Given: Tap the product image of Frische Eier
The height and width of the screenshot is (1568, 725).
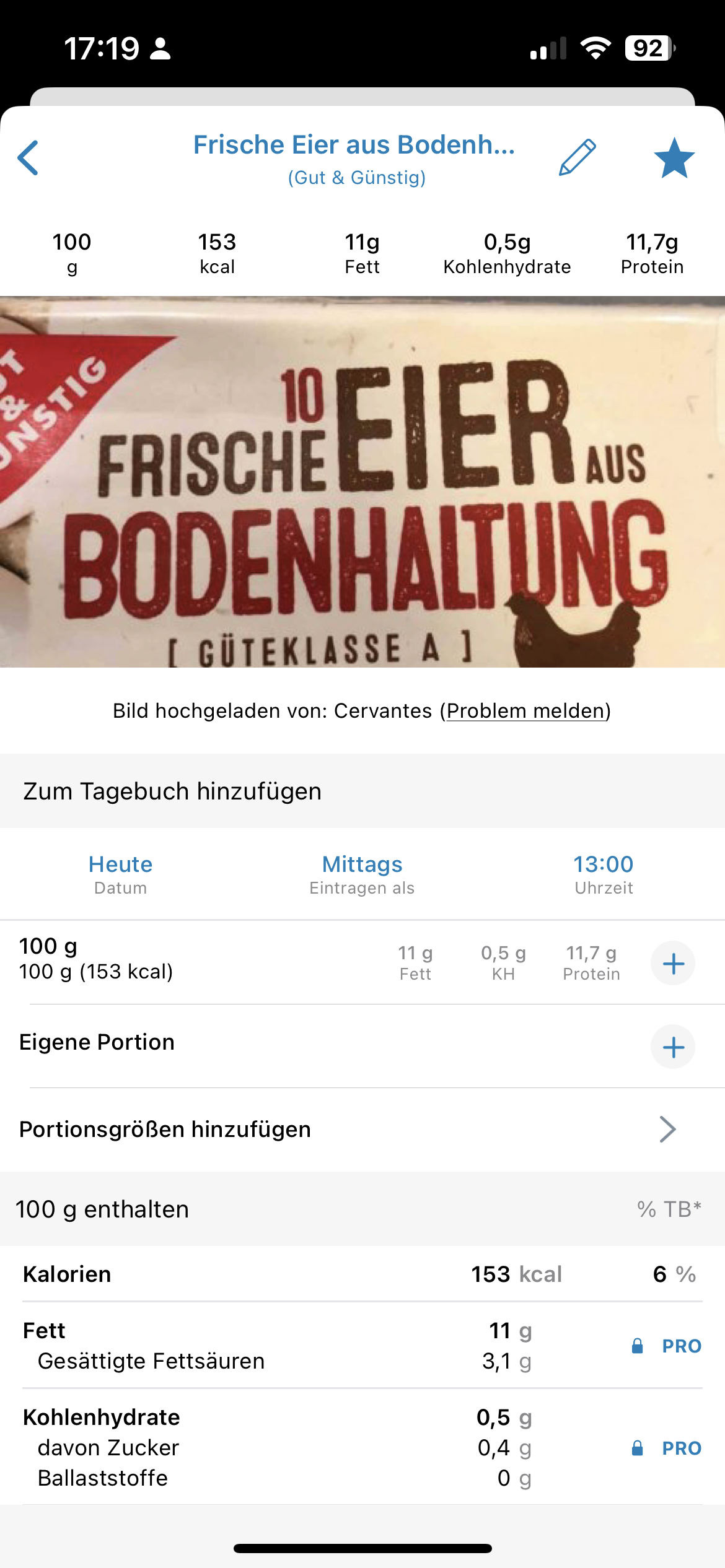Looking at the screenshot, I should coord(362,483).
